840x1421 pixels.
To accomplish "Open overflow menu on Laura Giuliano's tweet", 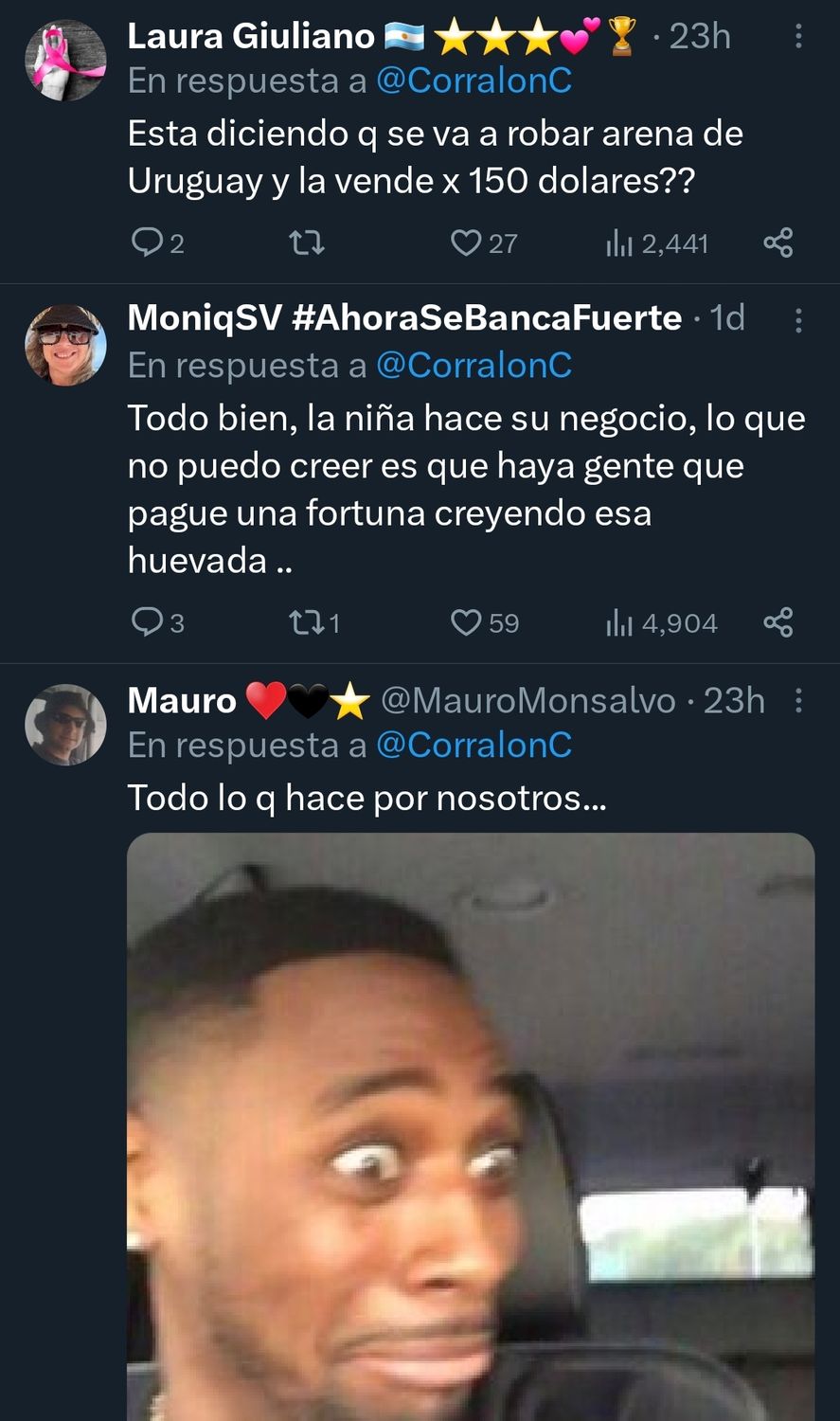I will click(798, 37).
